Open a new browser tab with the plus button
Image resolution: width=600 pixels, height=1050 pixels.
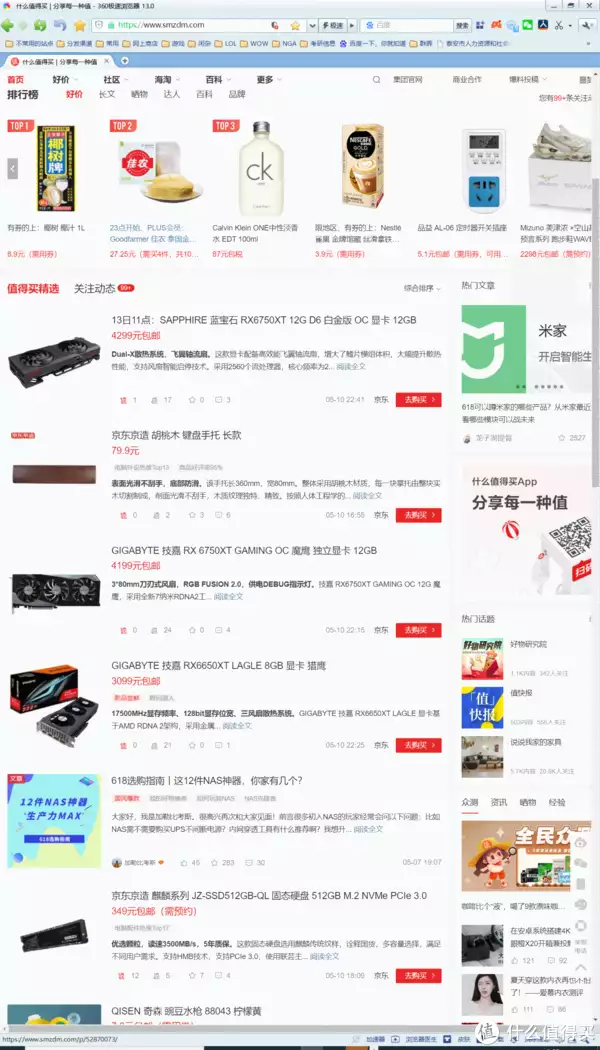[125, 61]
